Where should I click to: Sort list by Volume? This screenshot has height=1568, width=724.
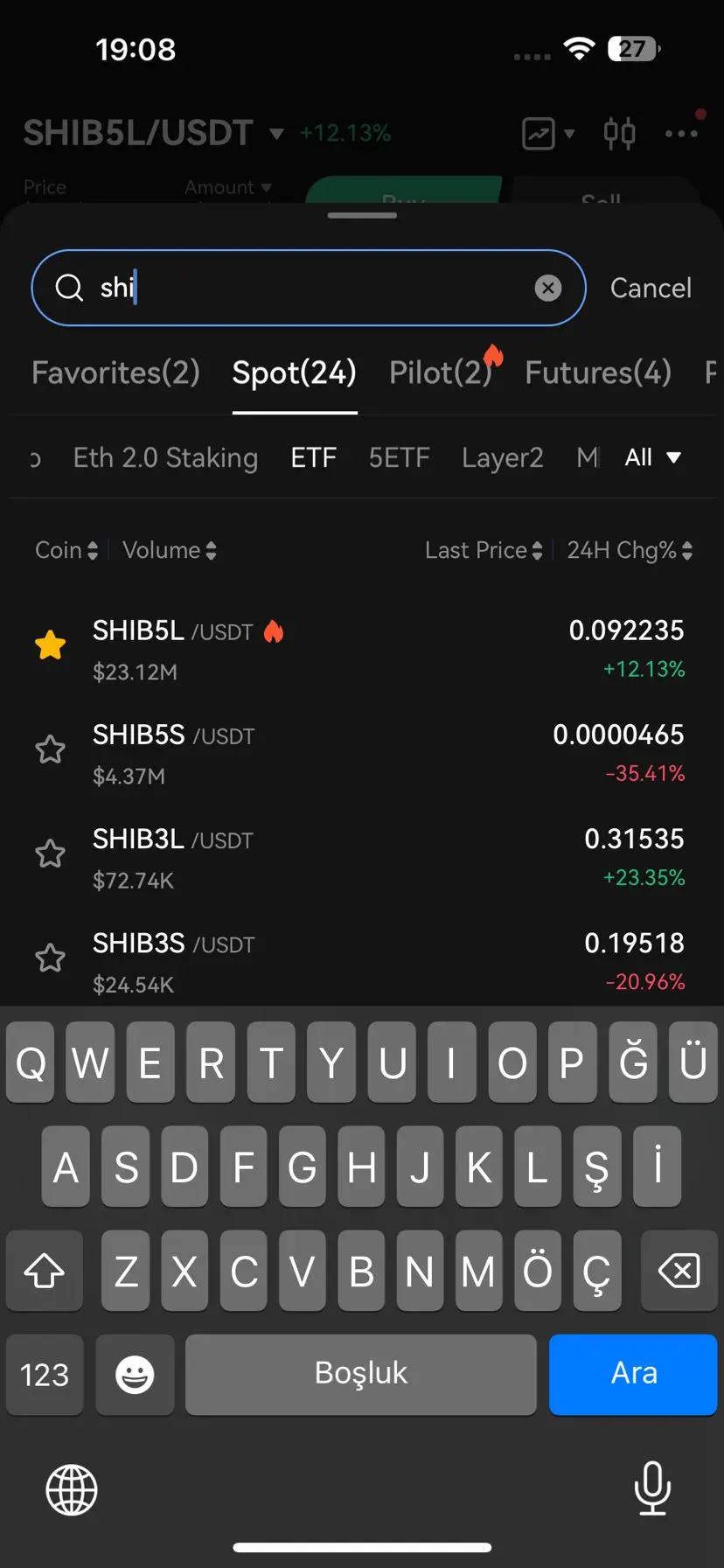(x=169, y=550)
